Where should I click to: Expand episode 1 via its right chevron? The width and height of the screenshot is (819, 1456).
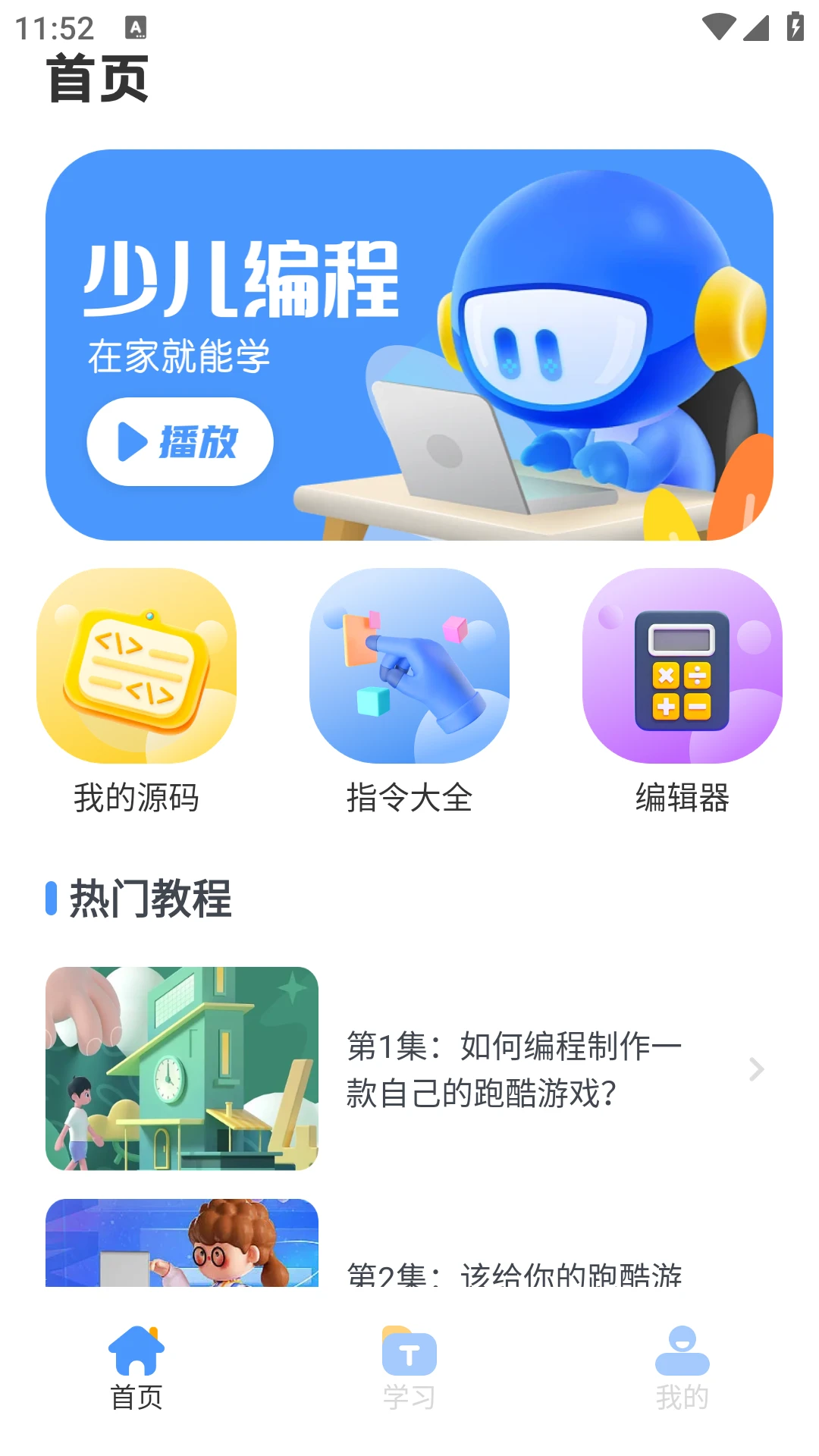(x=755, y=1069)
